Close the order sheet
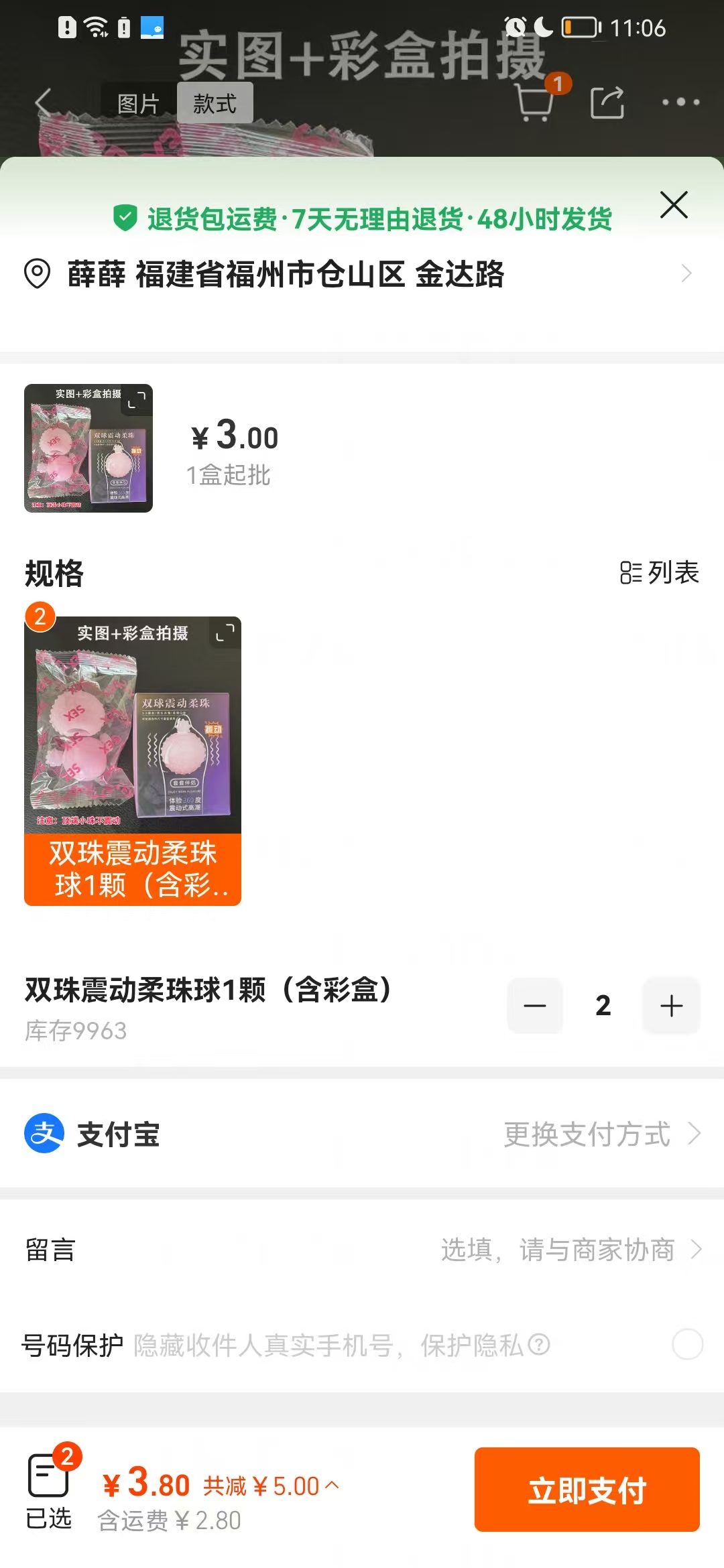The height and width of the screenshot is (1568, 724). pos(674,205)
